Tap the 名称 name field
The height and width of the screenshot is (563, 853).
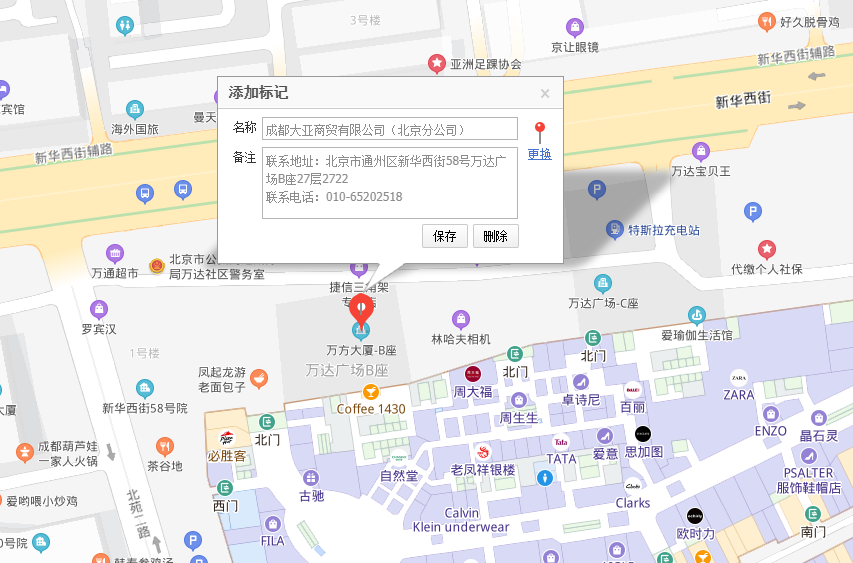[x=390, y=129]
